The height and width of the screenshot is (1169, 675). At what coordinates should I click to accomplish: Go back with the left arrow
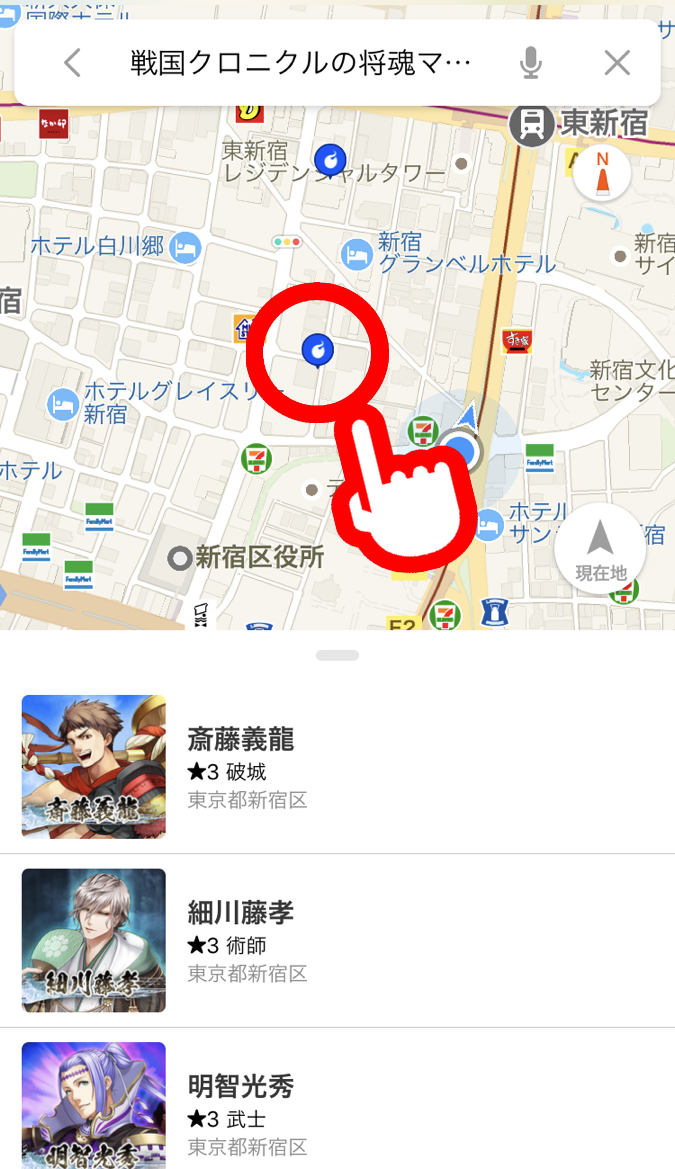pyautogui.click(x=72, y=63)
